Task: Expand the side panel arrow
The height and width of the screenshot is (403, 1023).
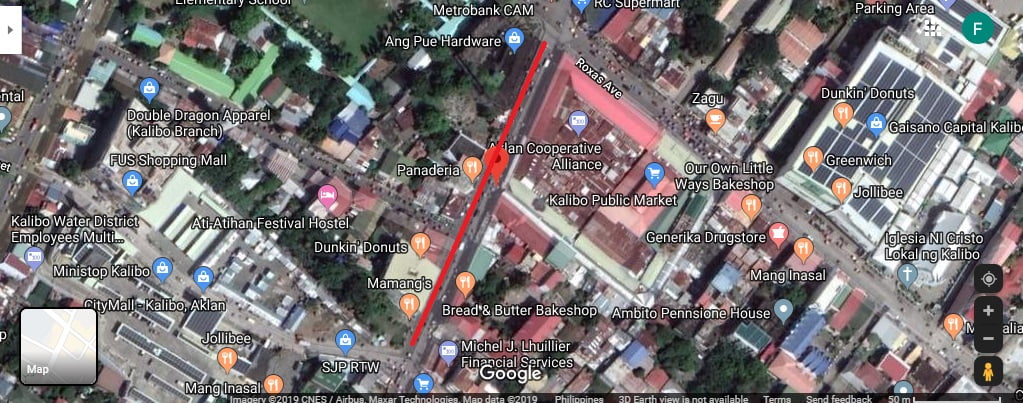Action: coord(10,31)
